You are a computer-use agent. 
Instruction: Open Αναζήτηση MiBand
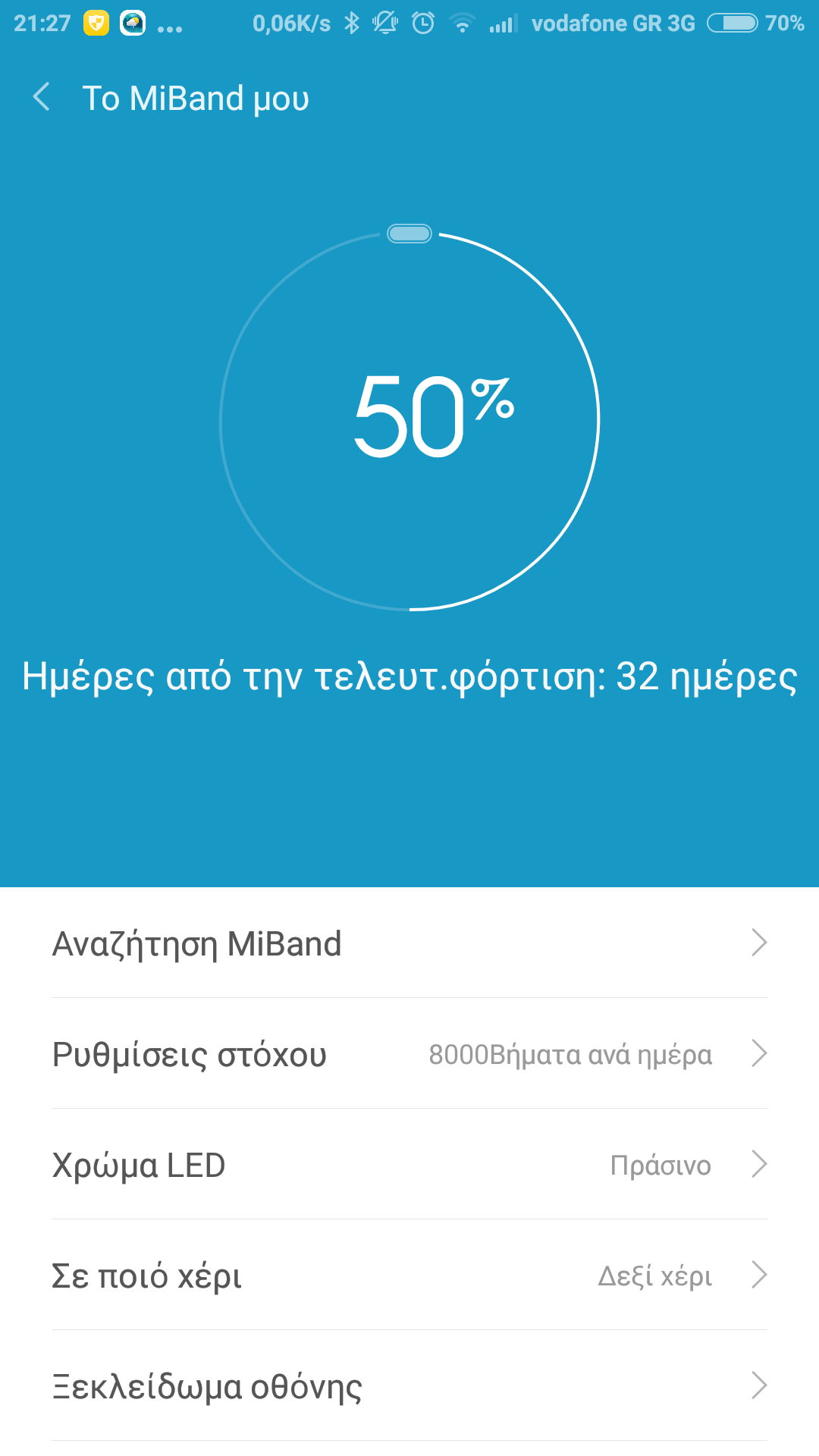click(409, 943)
